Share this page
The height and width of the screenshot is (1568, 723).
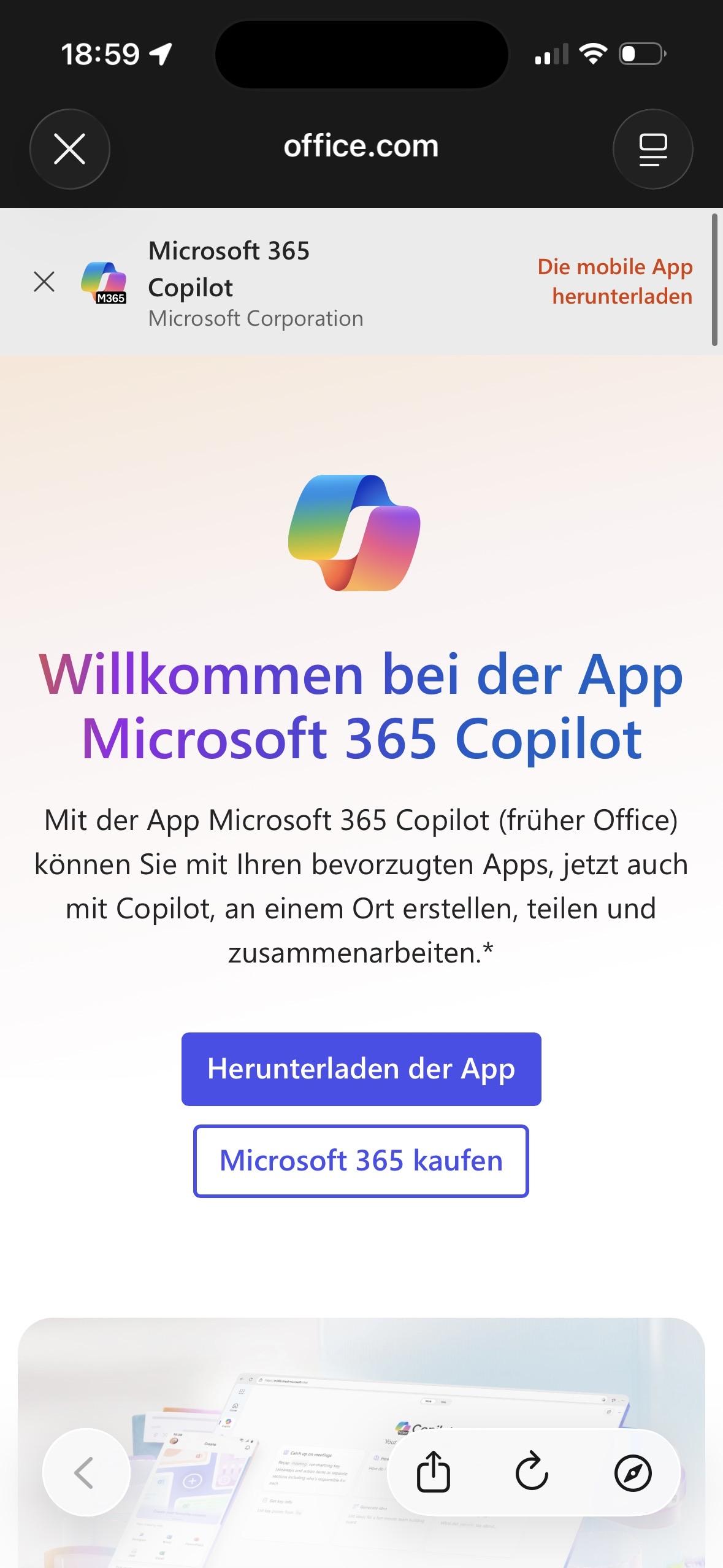(434, 1472)
